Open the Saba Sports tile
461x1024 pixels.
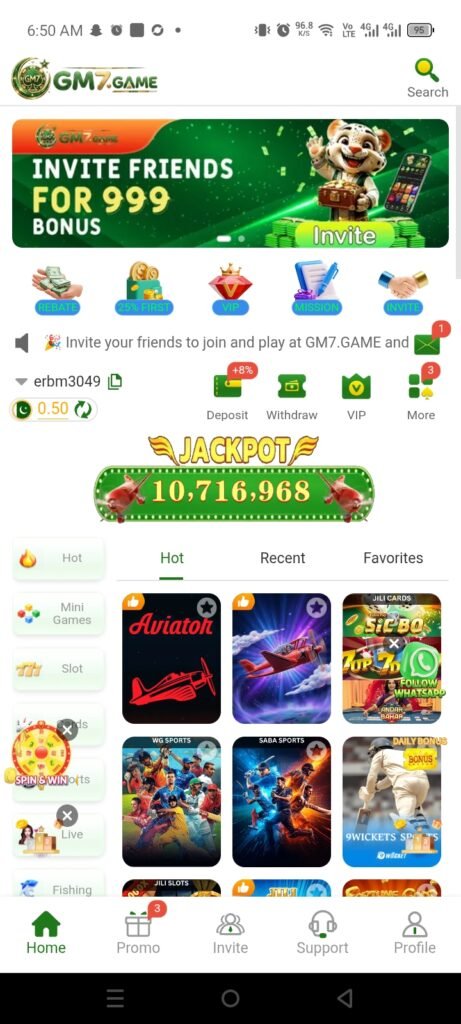[281, 801]
